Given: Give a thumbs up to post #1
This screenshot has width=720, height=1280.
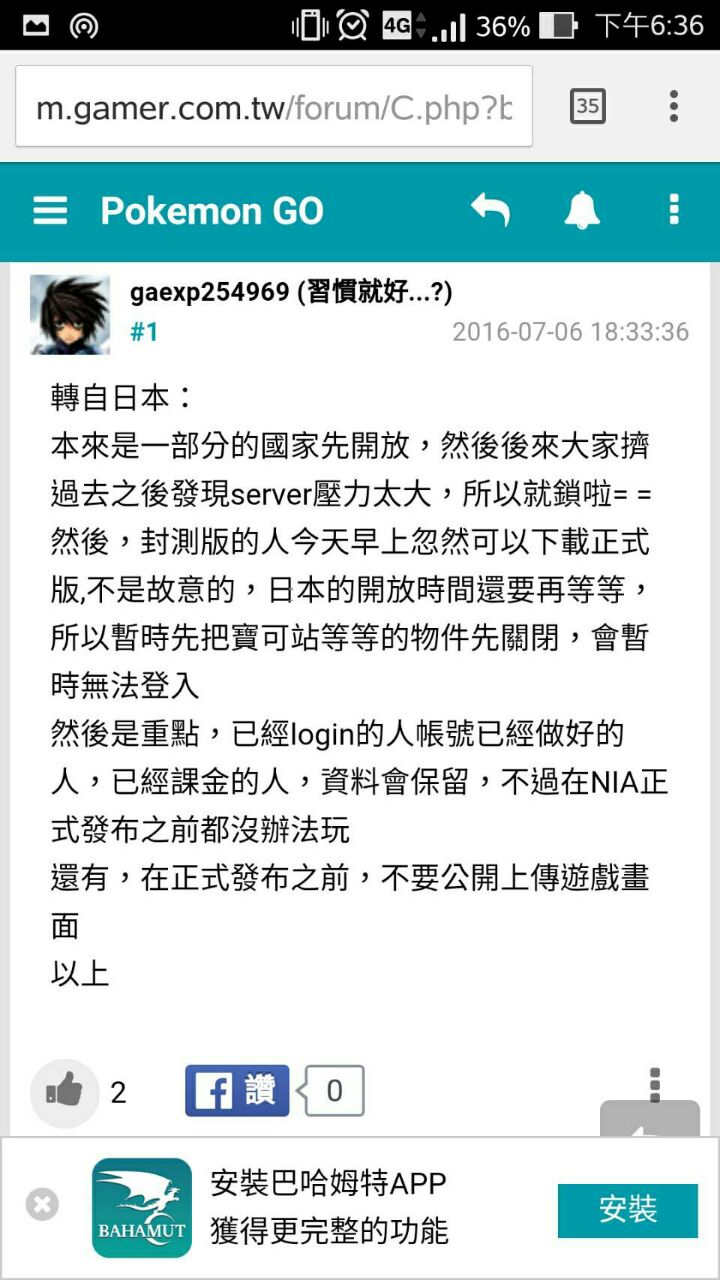Looking at the screenshot, I should click(65, 1092).
